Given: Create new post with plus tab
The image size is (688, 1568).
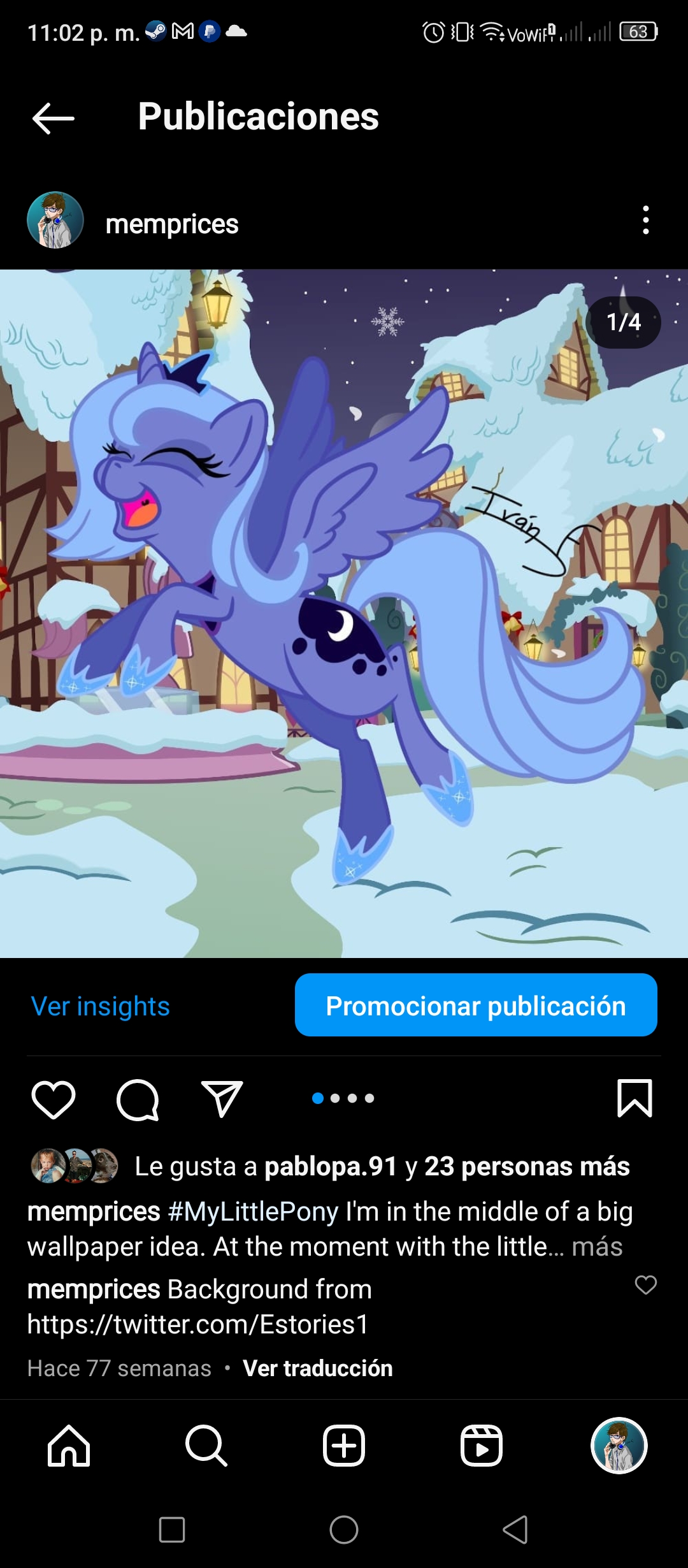Looking at the screenshot, I should (x=344, y=1446).
